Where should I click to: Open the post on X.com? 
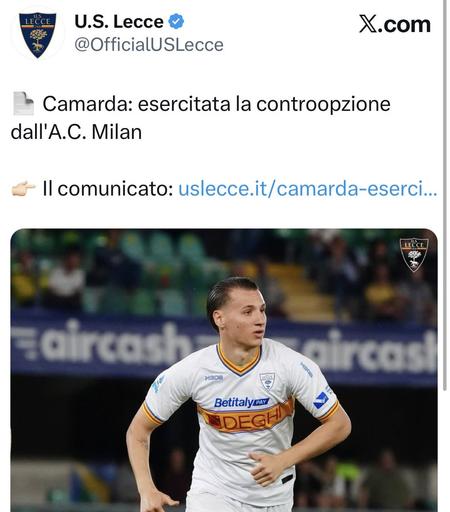[395, 24]
